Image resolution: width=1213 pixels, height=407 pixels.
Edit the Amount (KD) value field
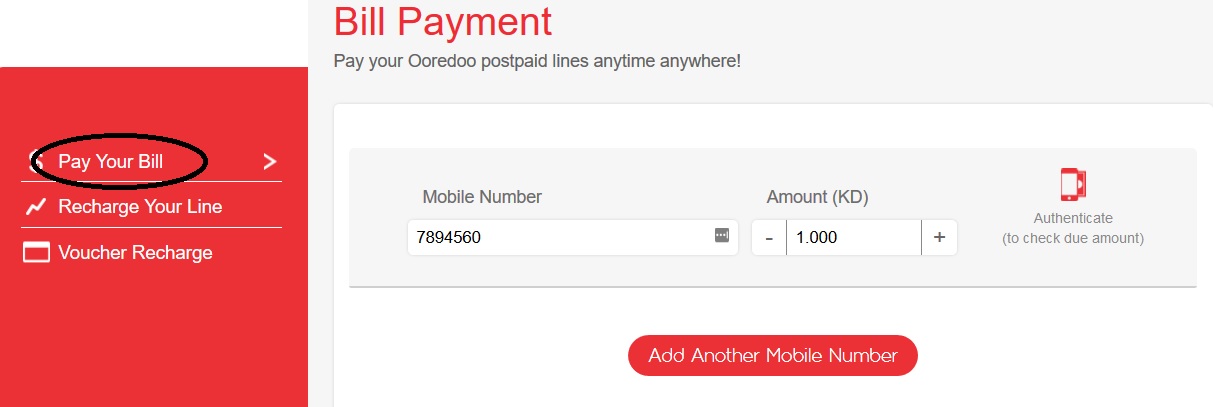point(852,238)
